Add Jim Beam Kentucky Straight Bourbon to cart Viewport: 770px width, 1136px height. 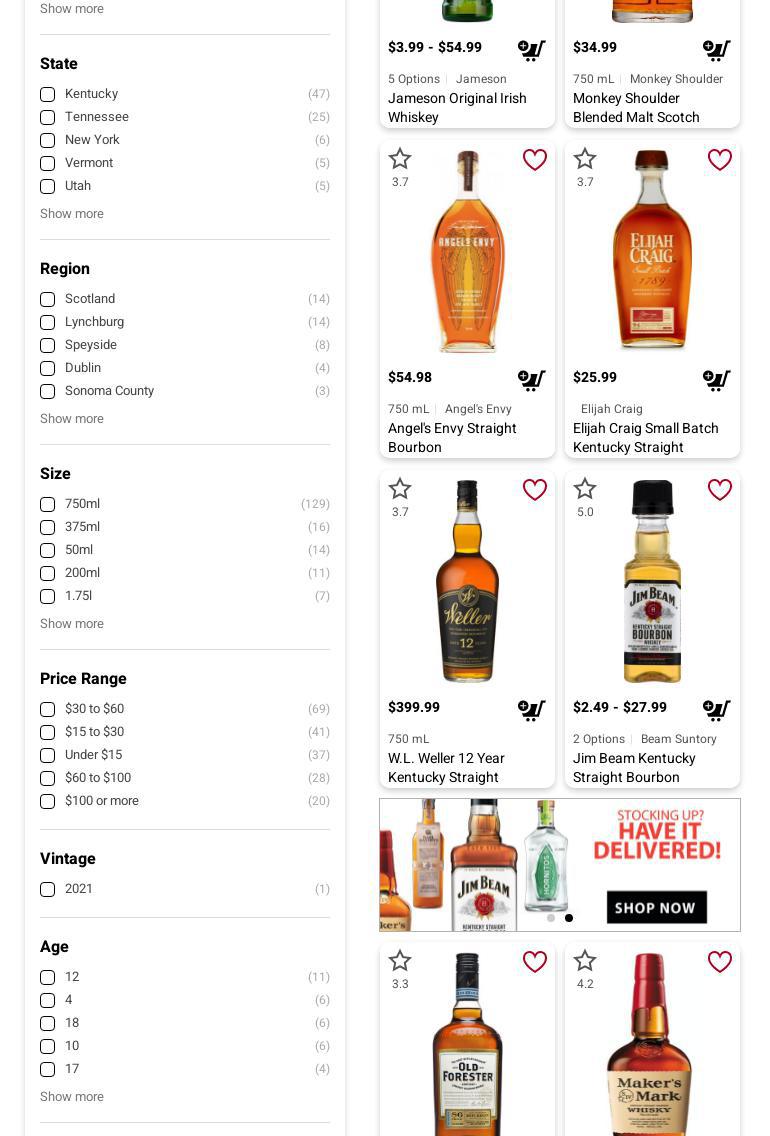716,709
